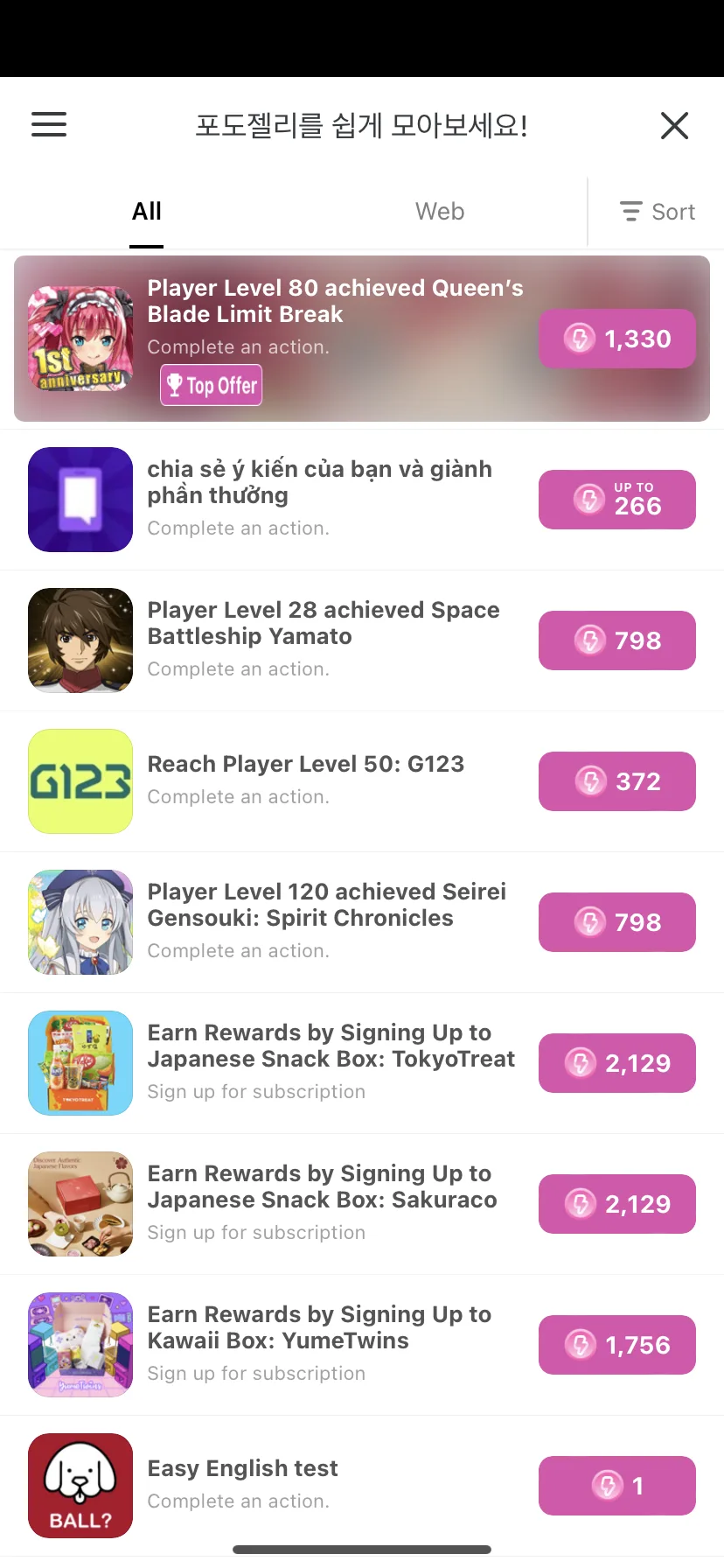Open the Sort options
The width and height of the screenshot is (724, 1568).
click(658, 212)
